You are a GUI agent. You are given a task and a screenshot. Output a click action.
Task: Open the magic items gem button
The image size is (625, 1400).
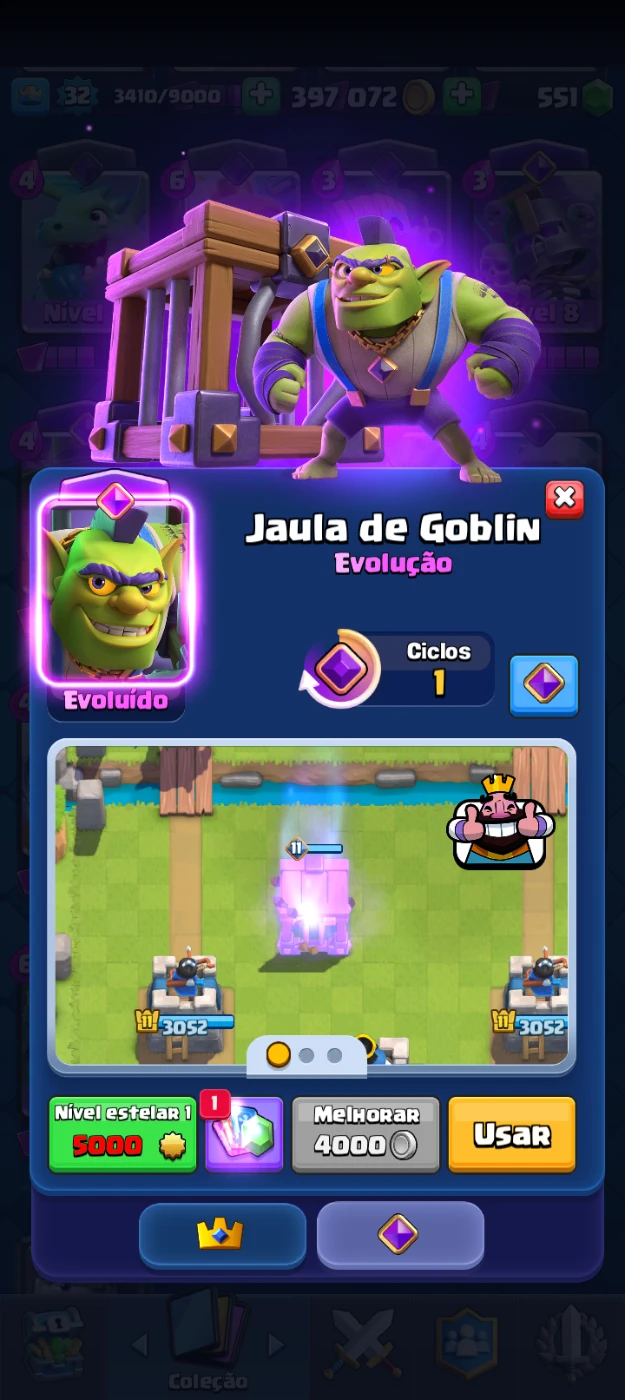(244, 1136)
